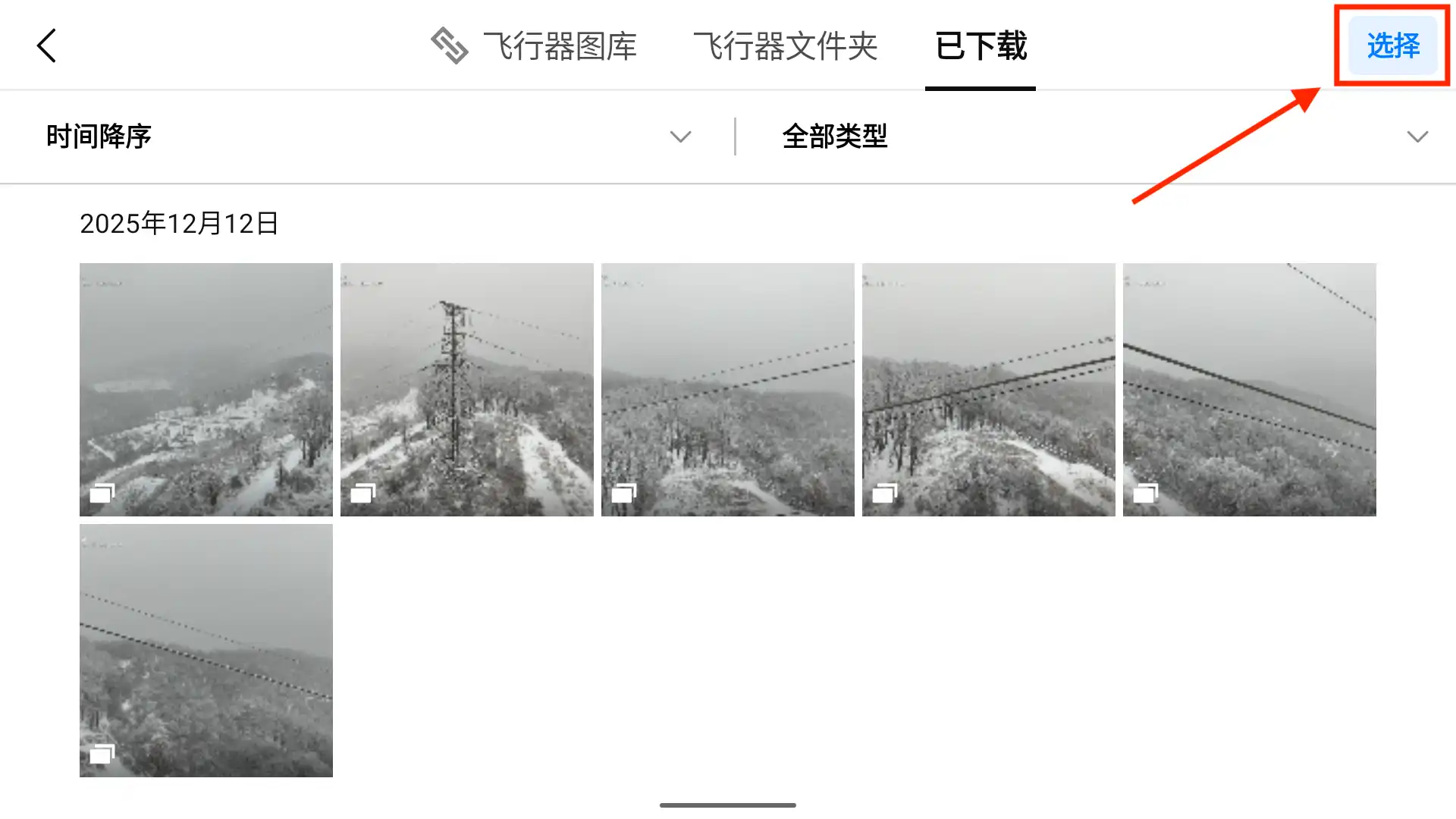Open the photo in the second row
1456x819 pixels.
pyautogui.click(x=206, y=651)
